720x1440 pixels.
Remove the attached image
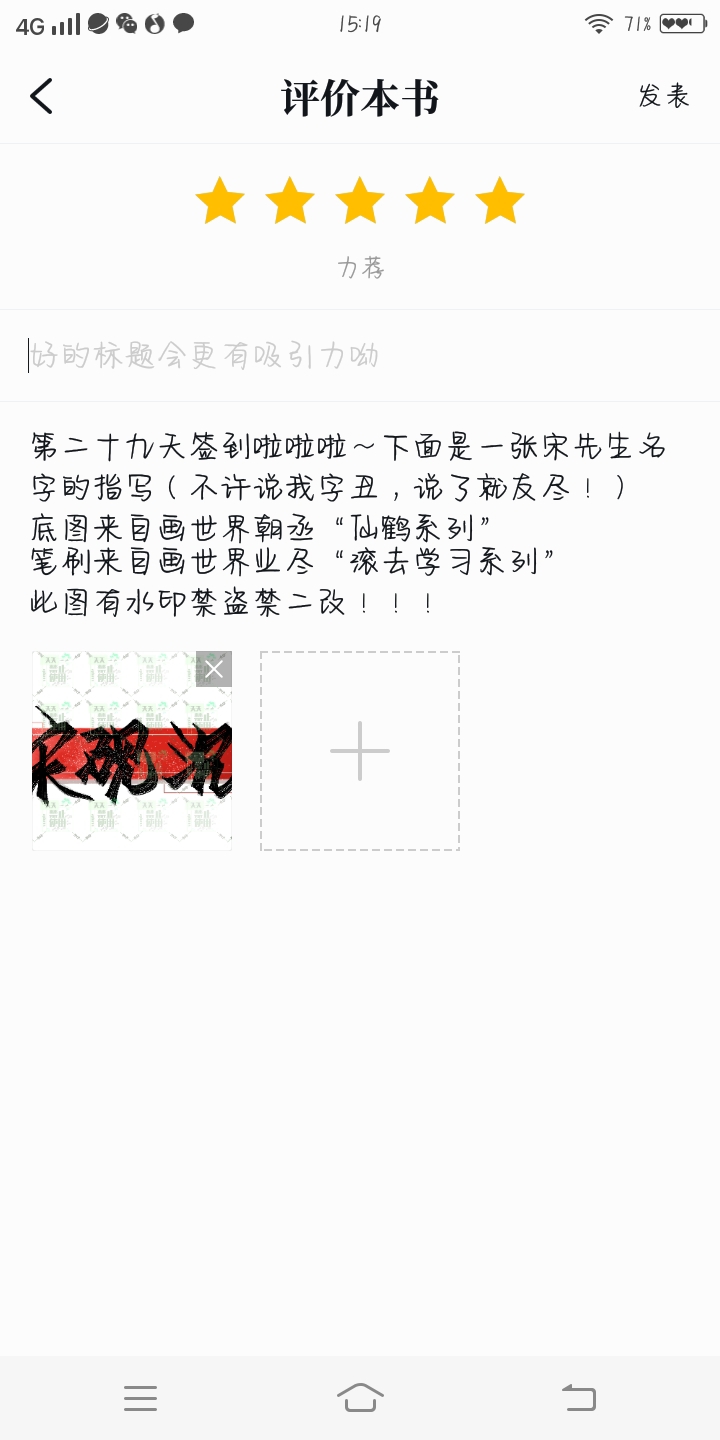[214, 669]
